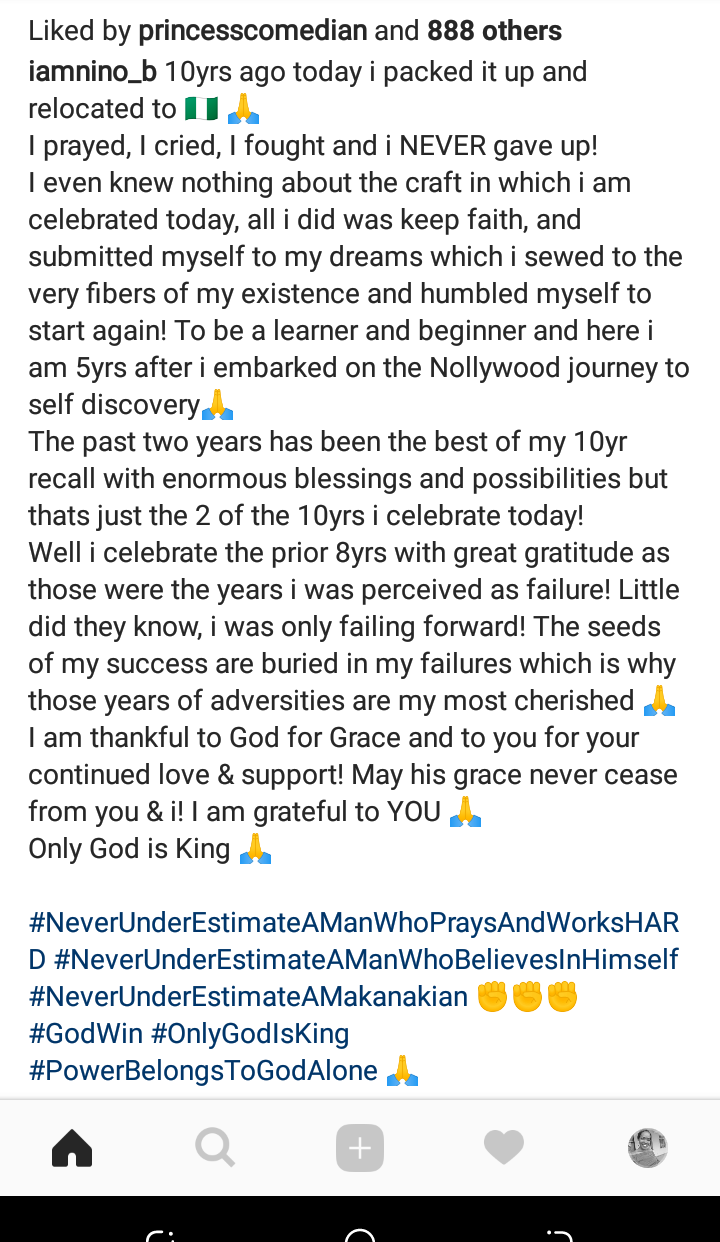
Task: Open iamnino_b's profile
Action: pos(92,72)
